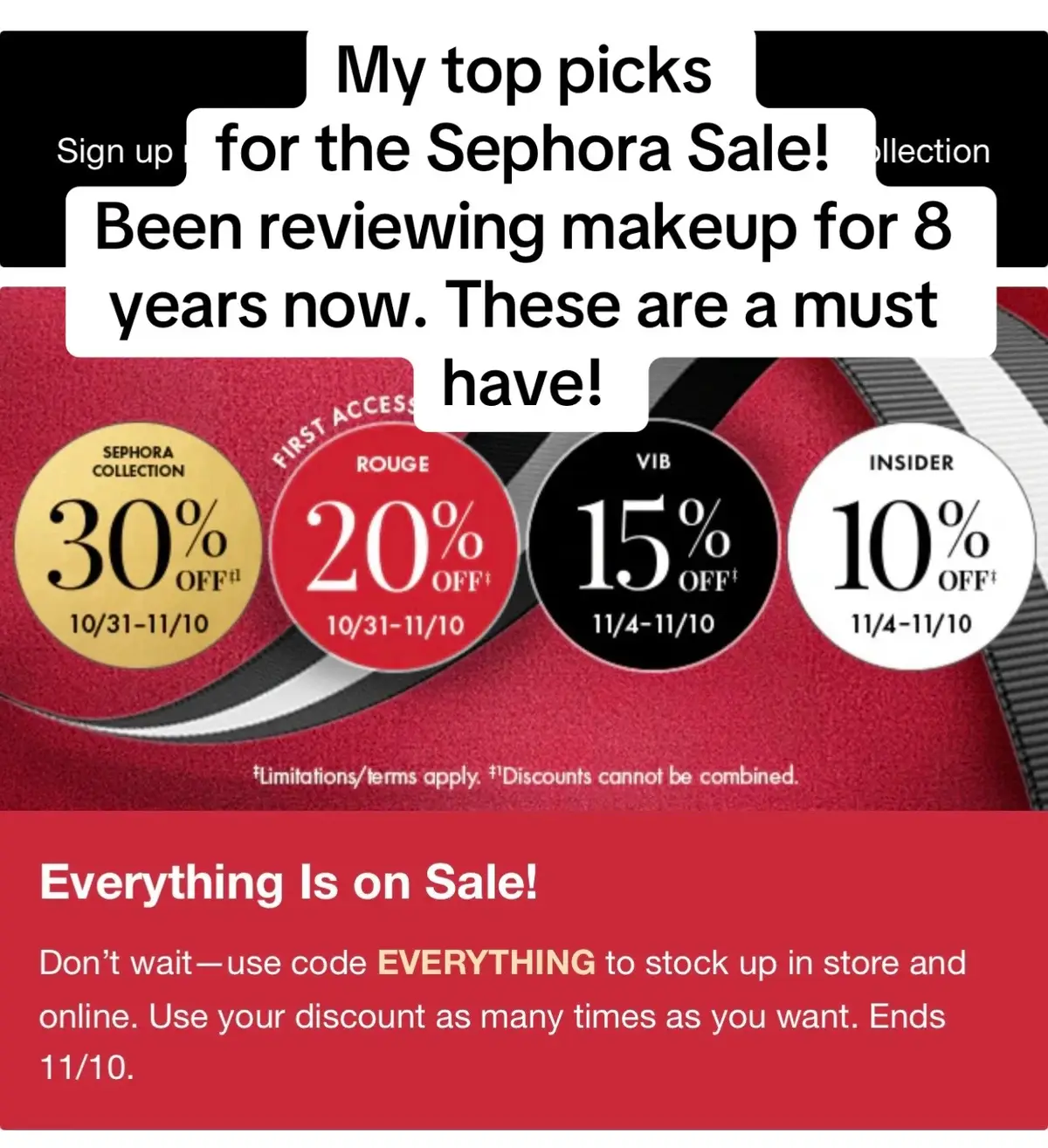The width and height of the screenshot is (1048, 1148).
Task: Open the partially hidden Collection menu
Action: (929, 150)
